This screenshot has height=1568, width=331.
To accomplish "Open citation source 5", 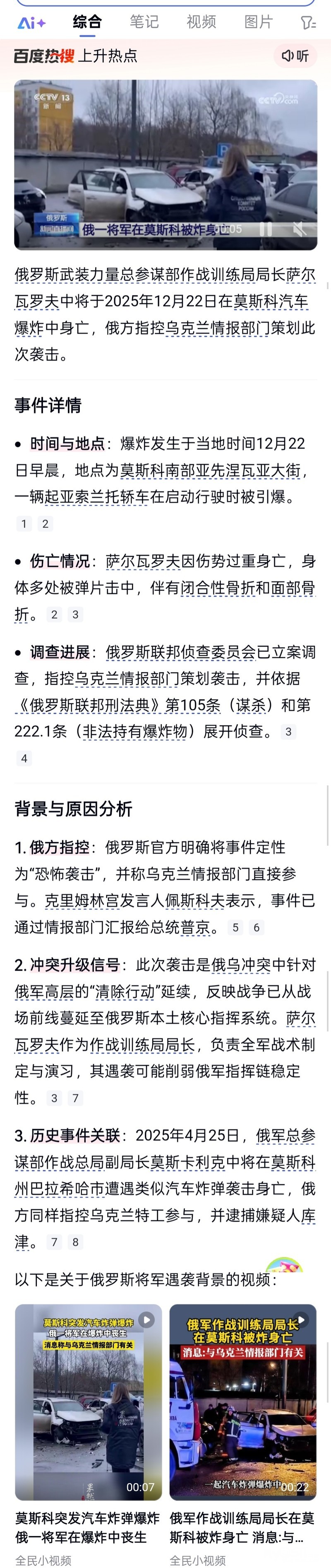I will 235,927.
